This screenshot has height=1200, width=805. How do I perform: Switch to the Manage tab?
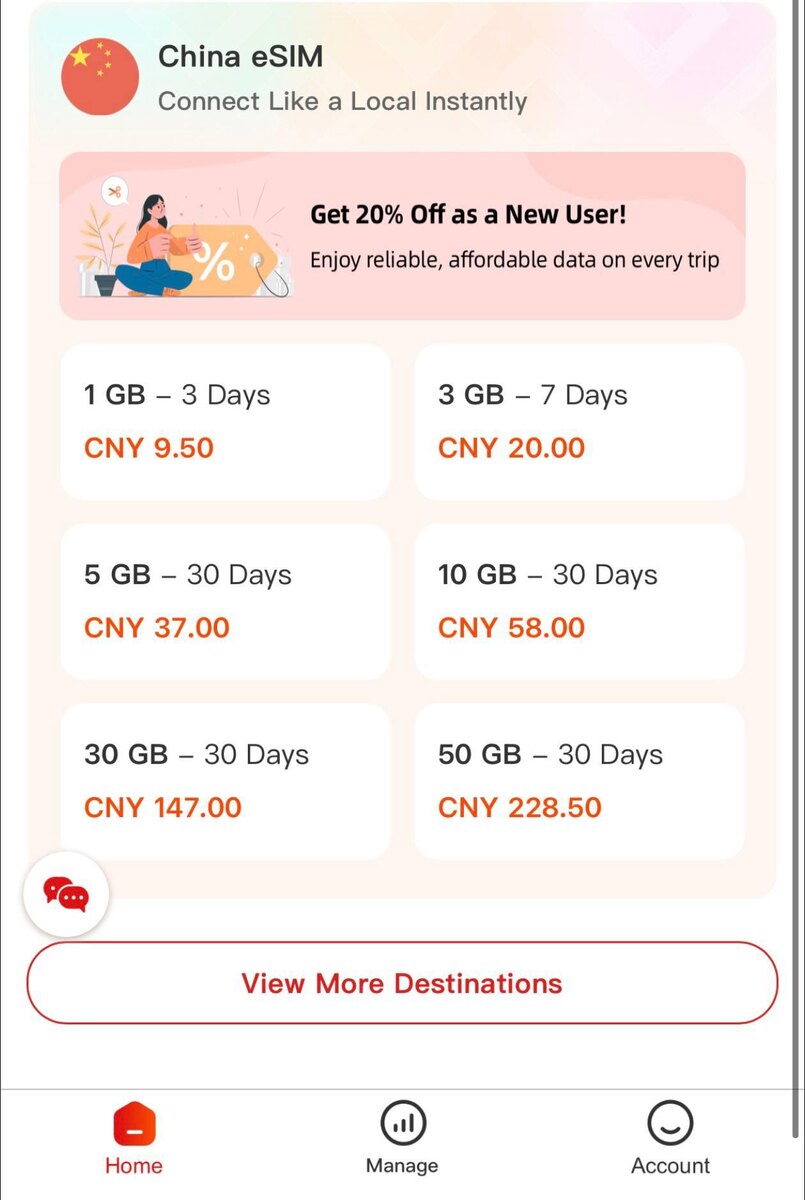pos(402,1138)
